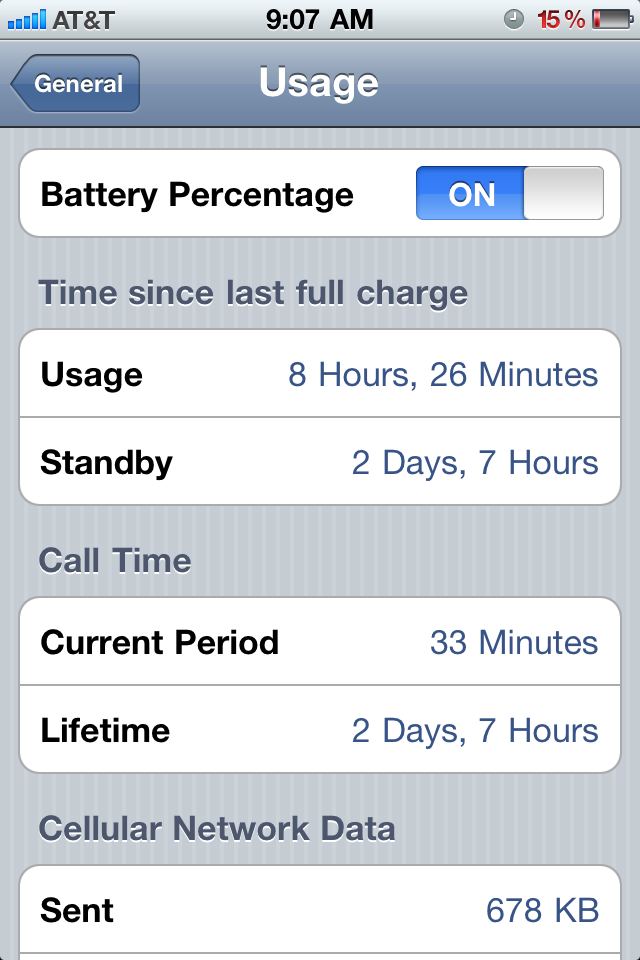Go back to General settings

(x=76, y=84)
